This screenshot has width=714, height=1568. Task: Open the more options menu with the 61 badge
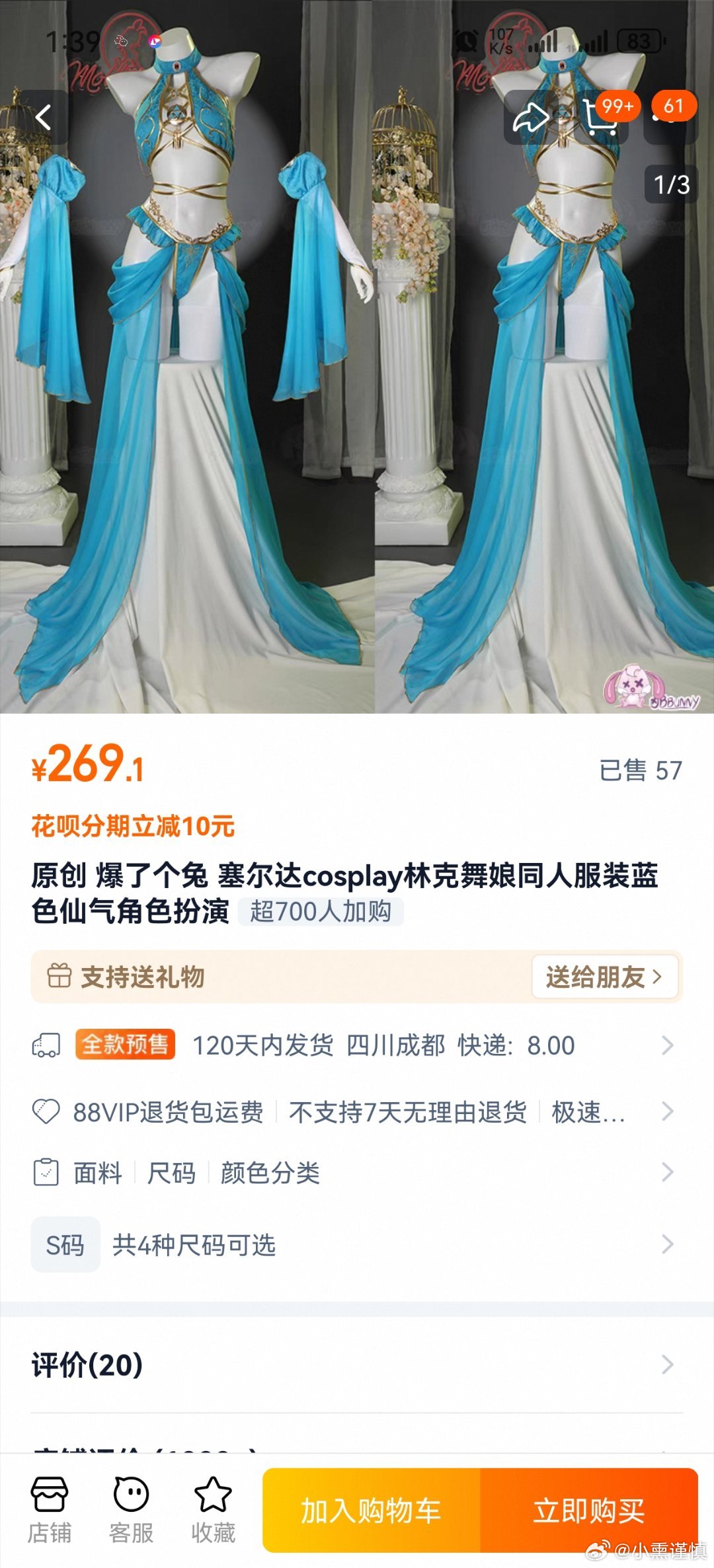670,118
